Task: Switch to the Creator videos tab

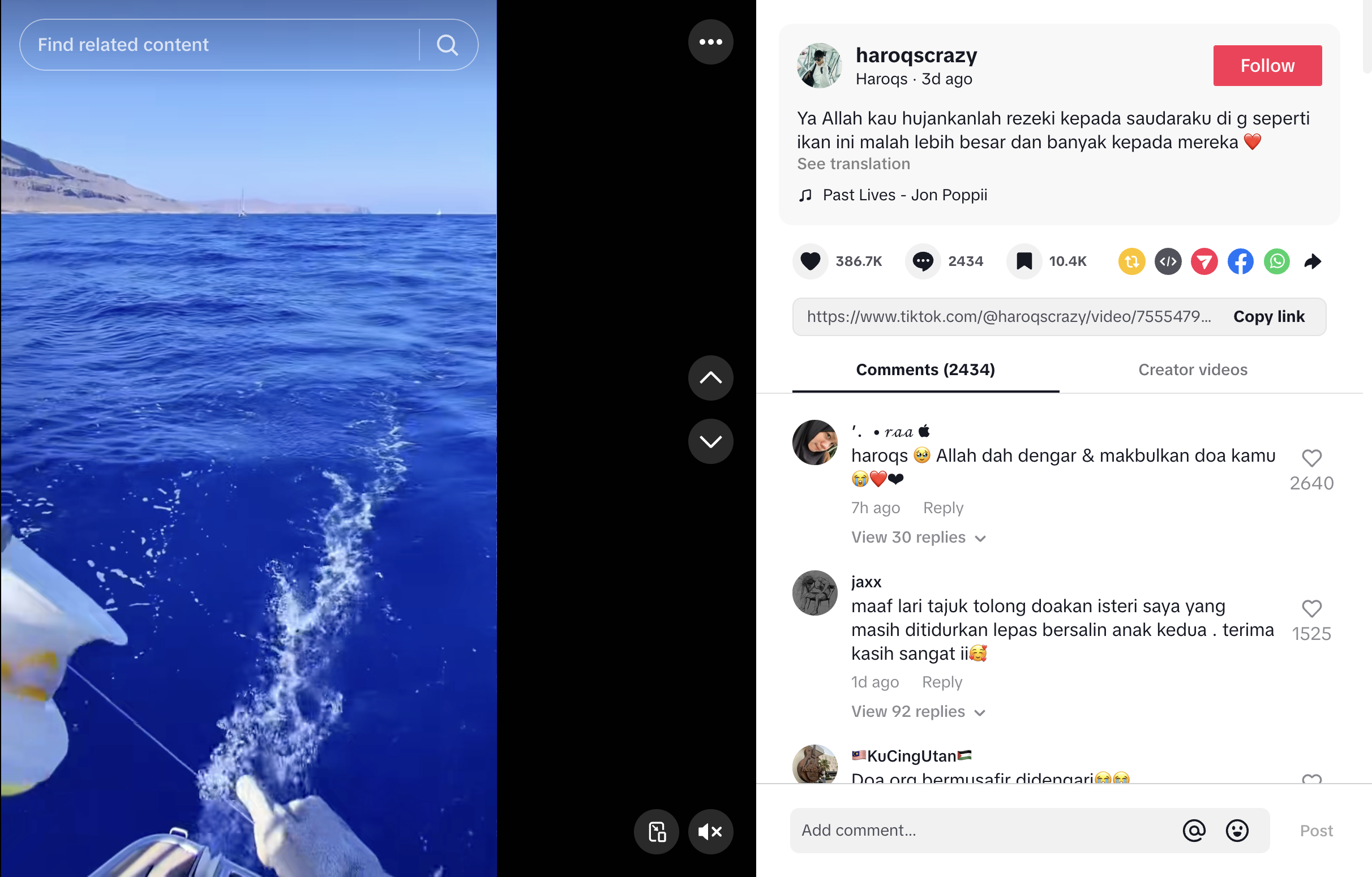Action: coord(1192,369)
